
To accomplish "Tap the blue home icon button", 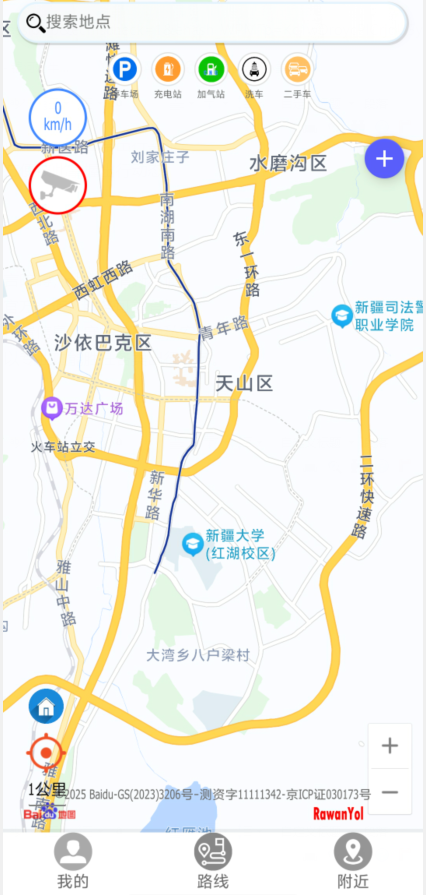I will (46, 707).
